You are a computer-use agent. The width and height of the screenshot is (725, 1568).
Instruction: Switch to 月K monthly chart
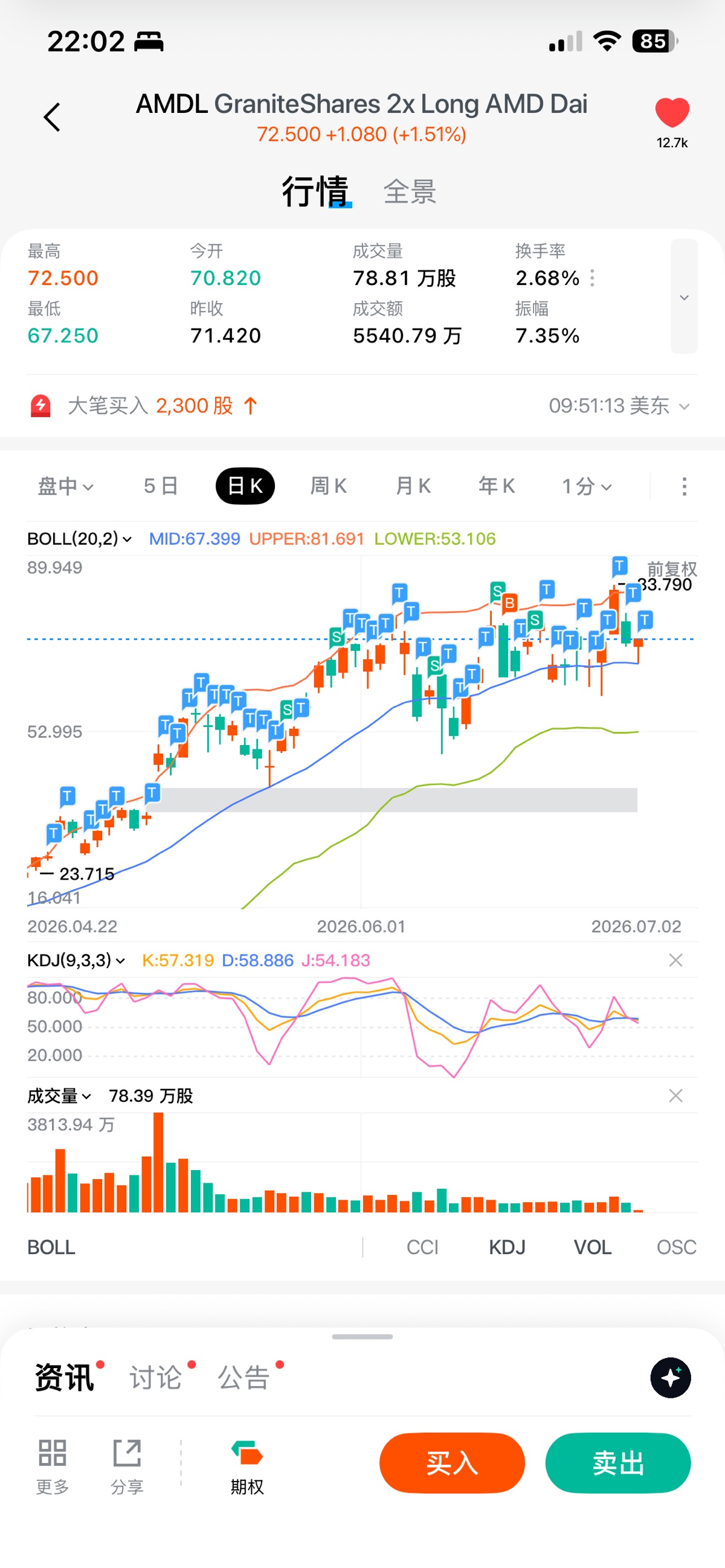pyautogui.click(x=413, y=487)
